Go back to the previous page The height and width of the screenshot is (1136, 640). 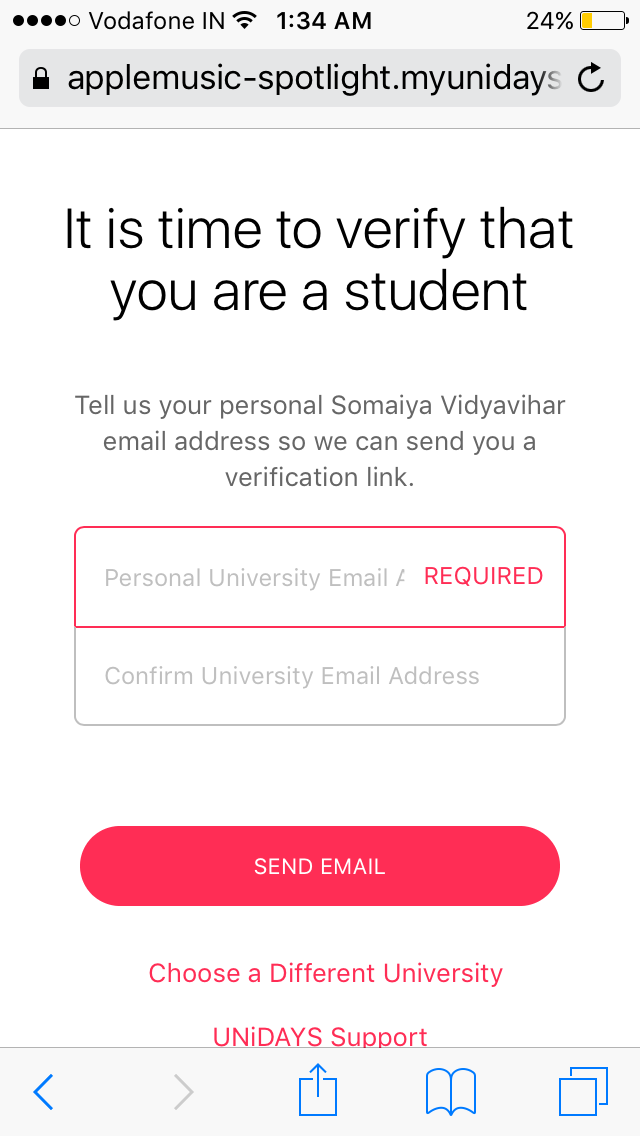point(44,1092)
